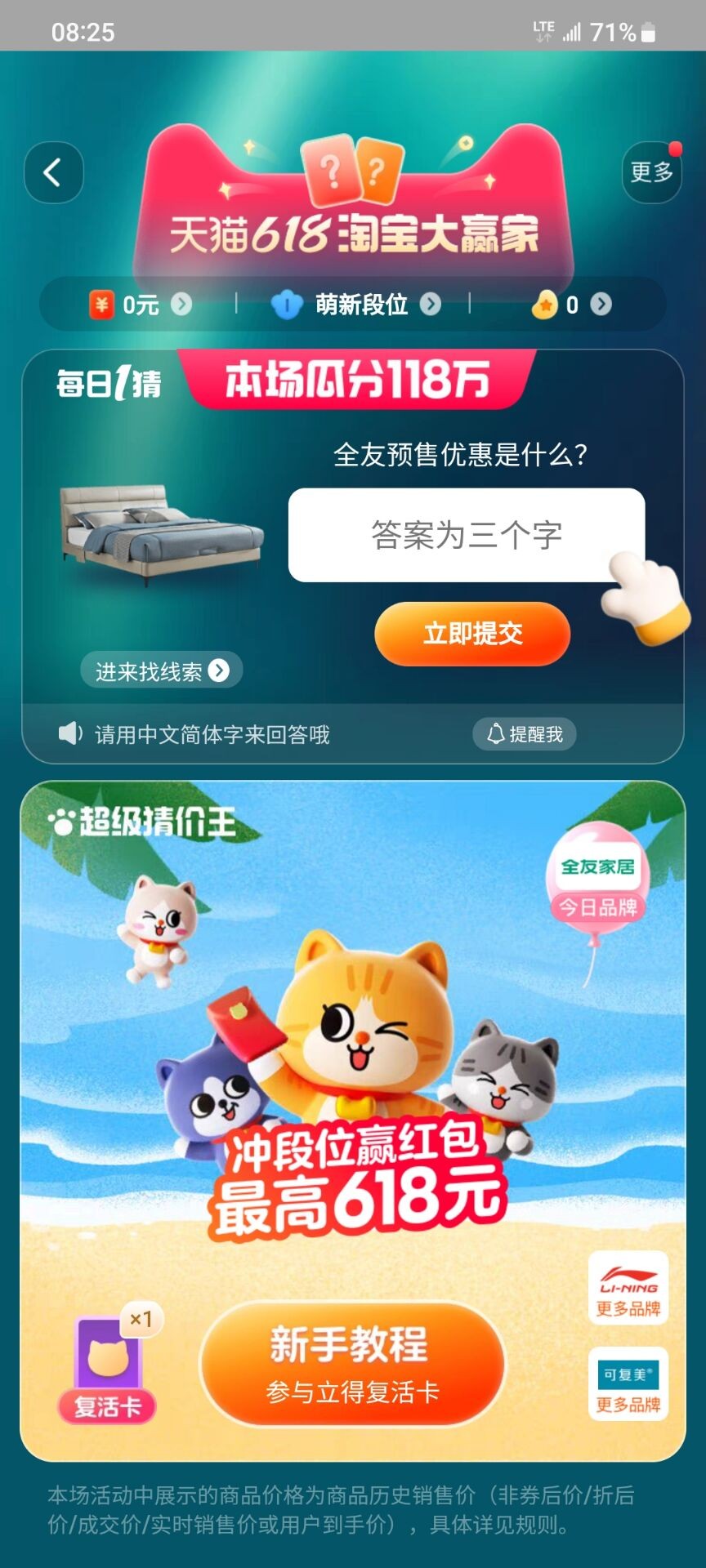The height and width of the screenshot is (1568, 706).
Task: Tap 提醒我 to set a reminder
Action: 525,734
